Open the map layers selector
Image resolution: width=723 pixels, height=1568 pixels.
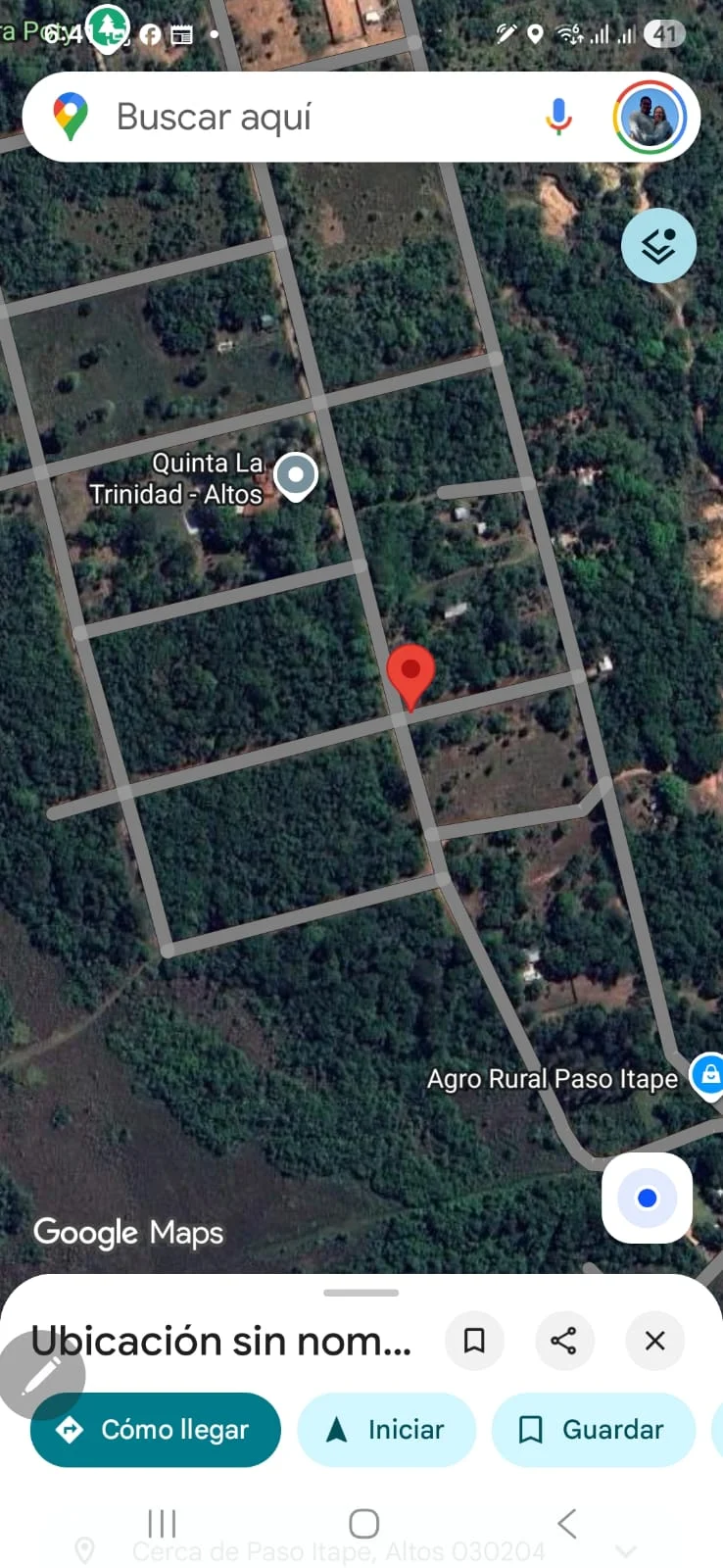(x=658, y=245)
